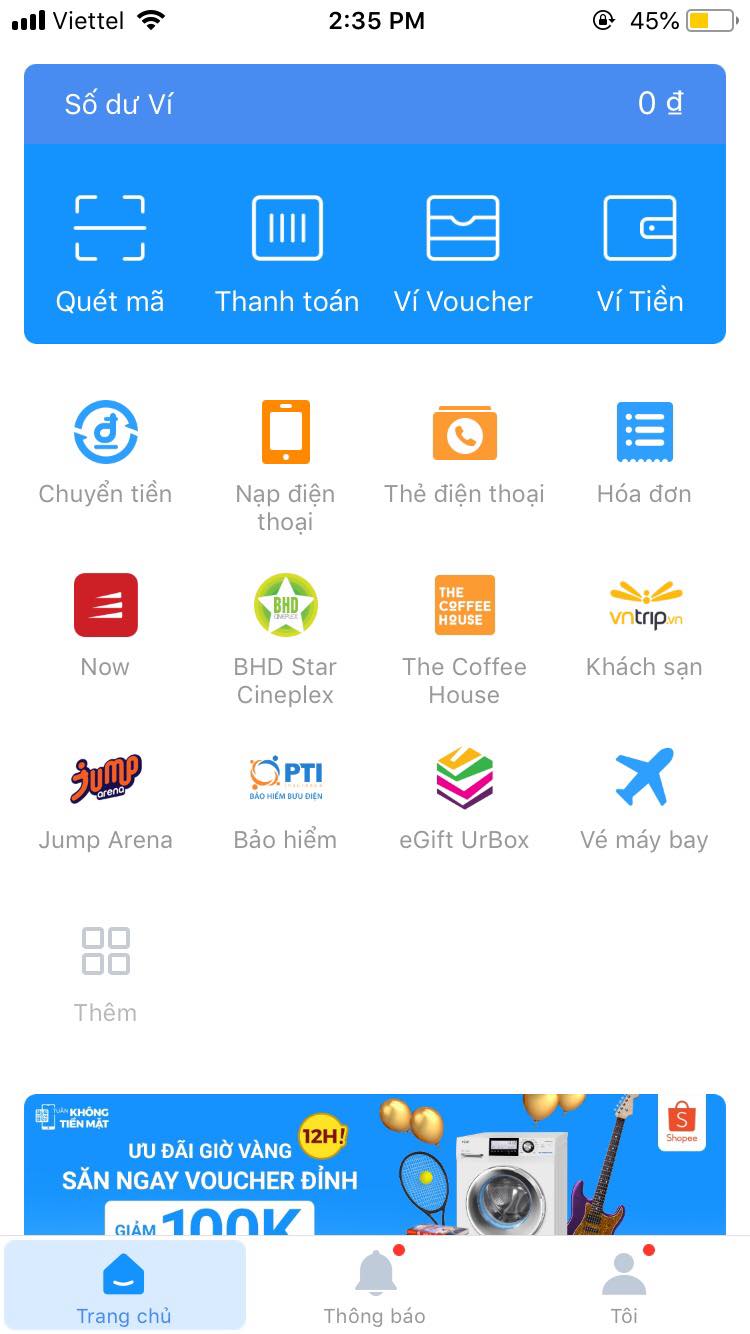The height and width of the screenshot is (1334, 750).
Task: Tap the Thanh toán payment button
Action: [x=287, y=250]
